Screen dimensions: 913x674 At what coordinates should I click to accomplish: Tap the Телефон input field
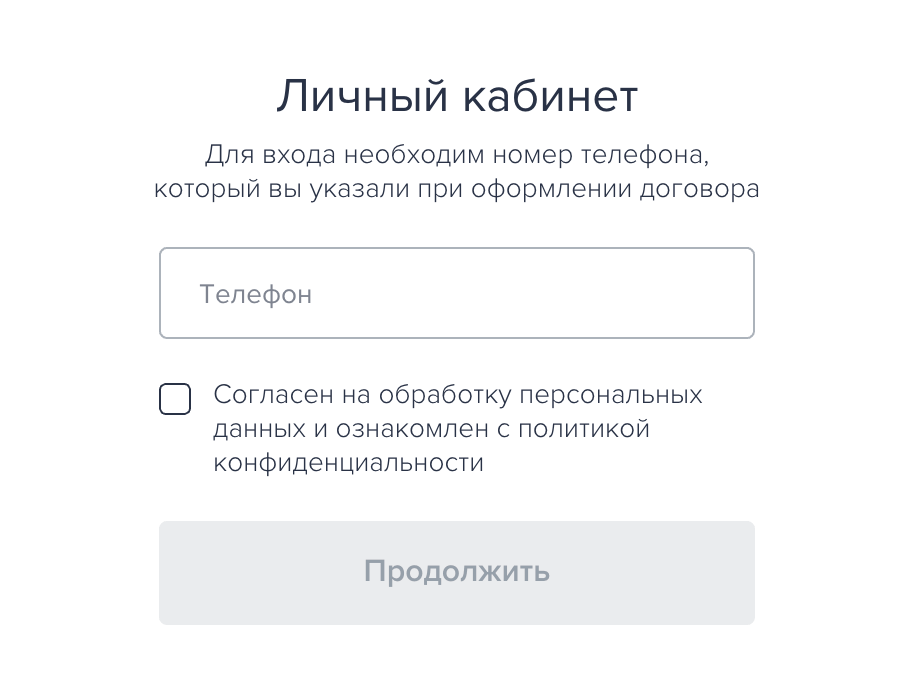click(456, 293)
